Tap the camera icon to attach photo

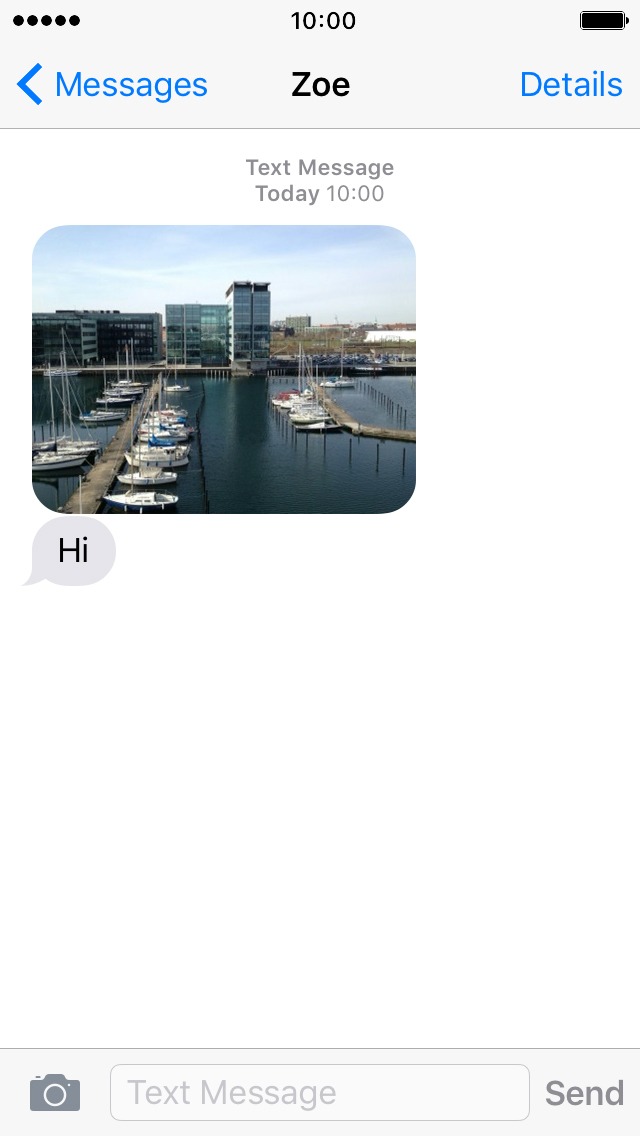point(55,1093)
